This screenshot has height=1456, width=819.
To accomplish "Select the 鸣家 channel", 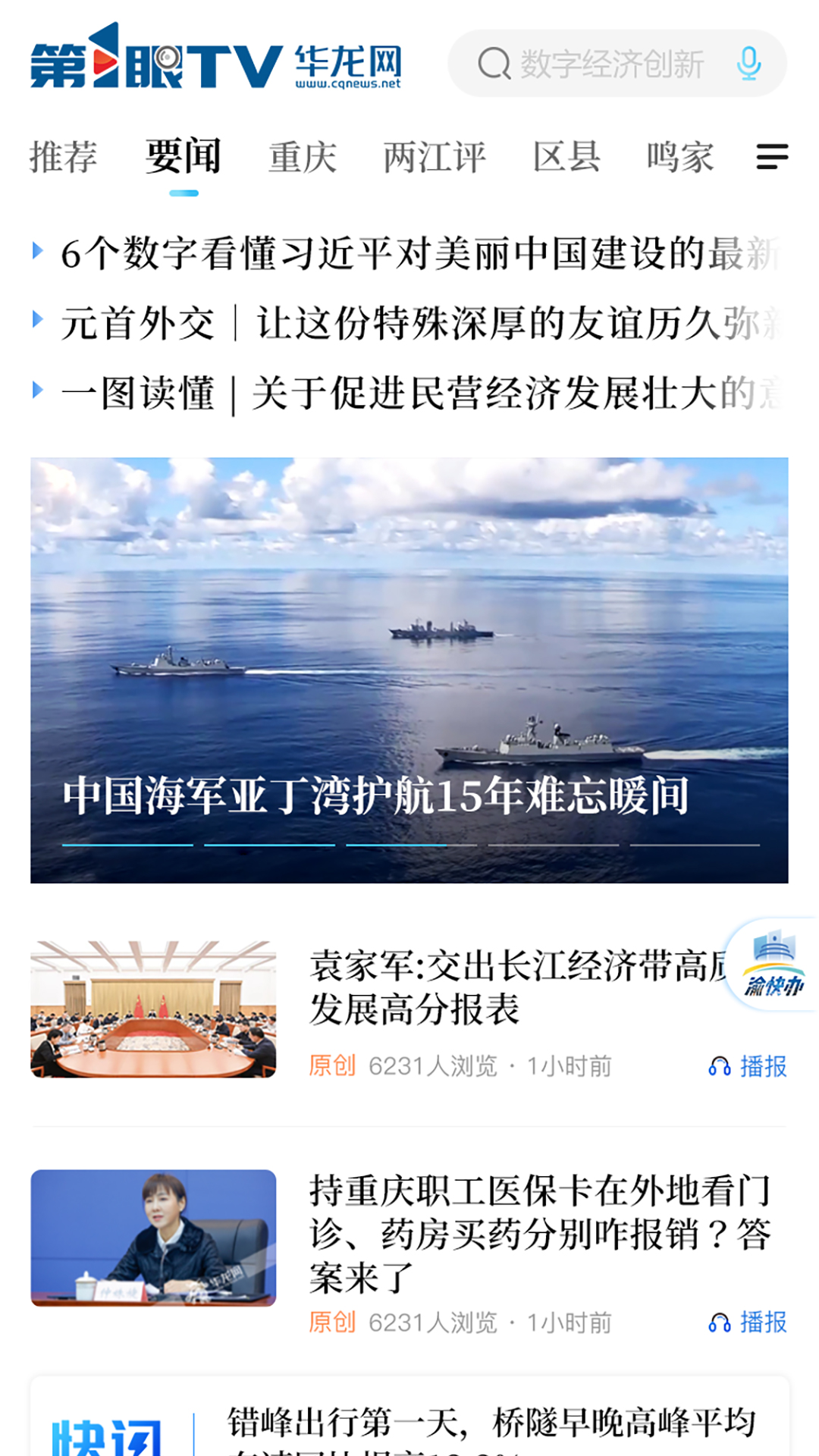I will [679, 155].
